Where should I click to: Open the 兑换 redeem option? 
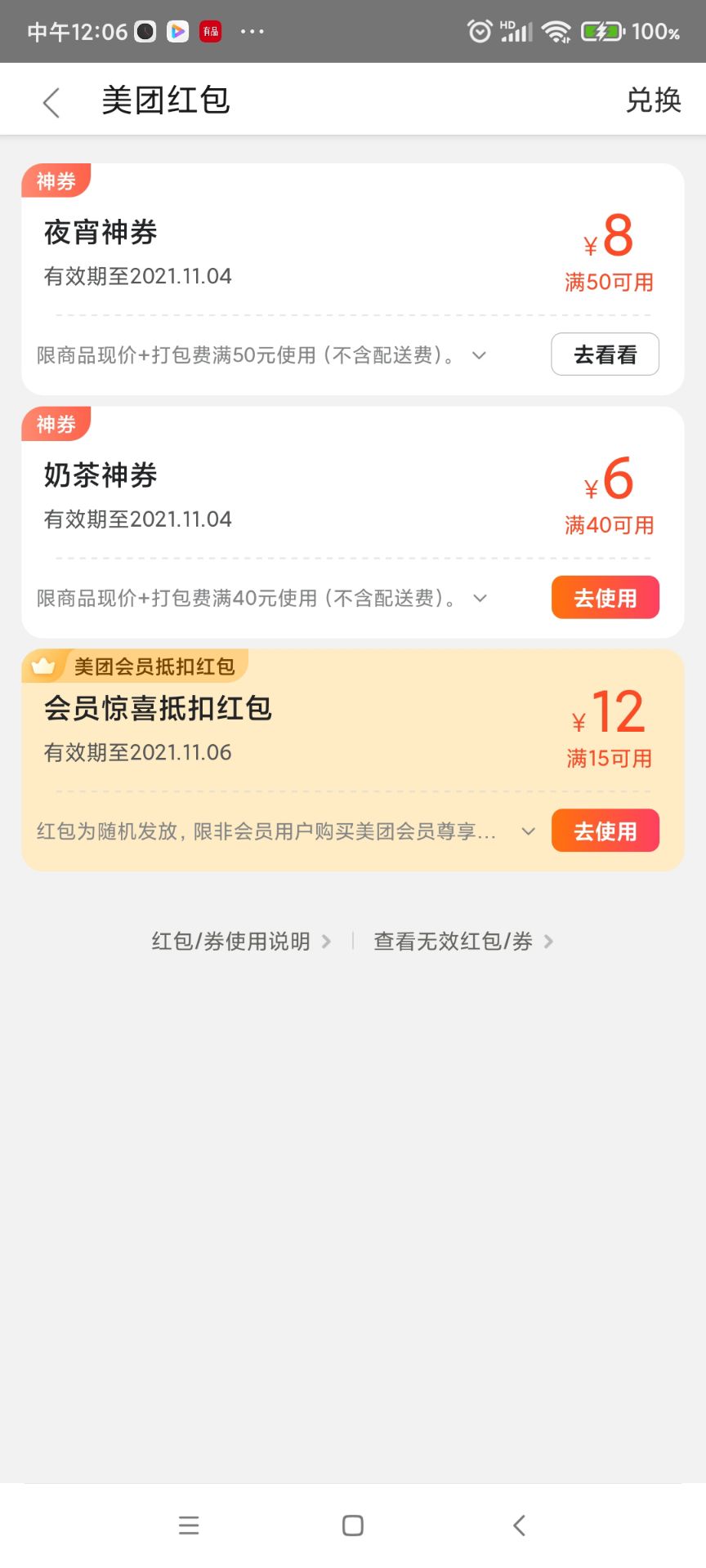pos(653,100)
